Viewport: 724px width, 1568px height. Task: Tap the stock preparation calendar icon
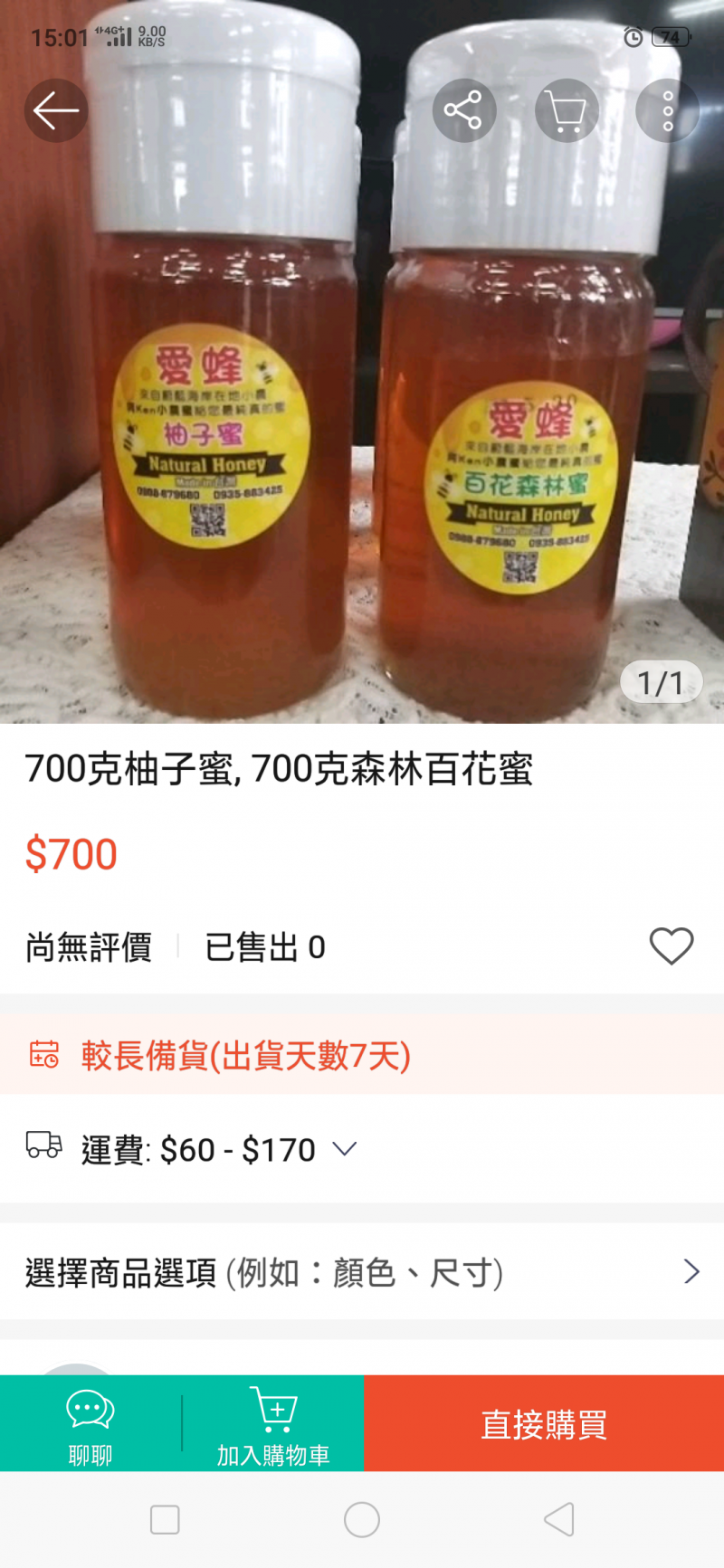(41, 1055)
